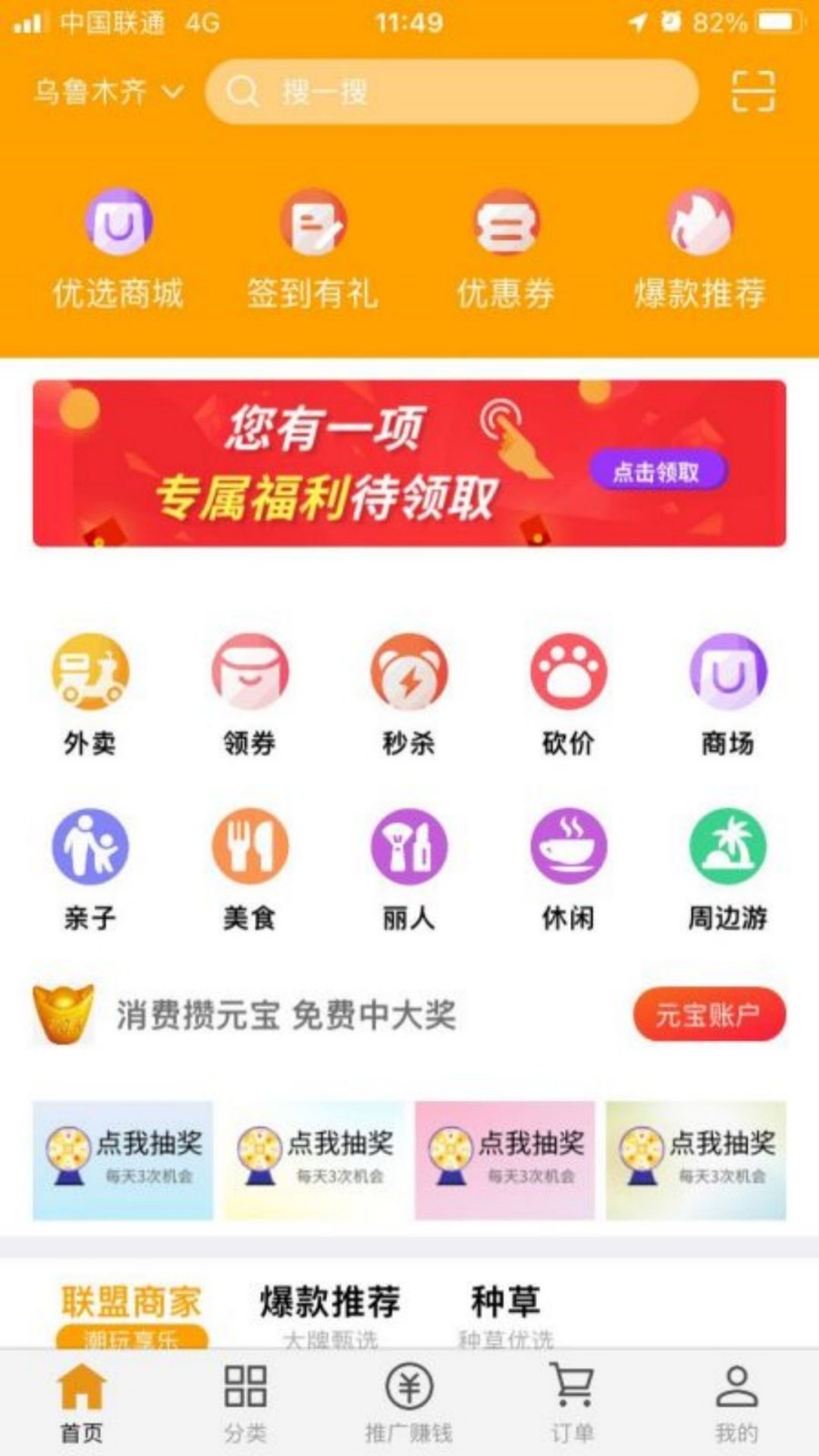This screenshot has height=1456, width=819.
Task: Switch to the 种草 tab
Action: tap(506, 1303)
